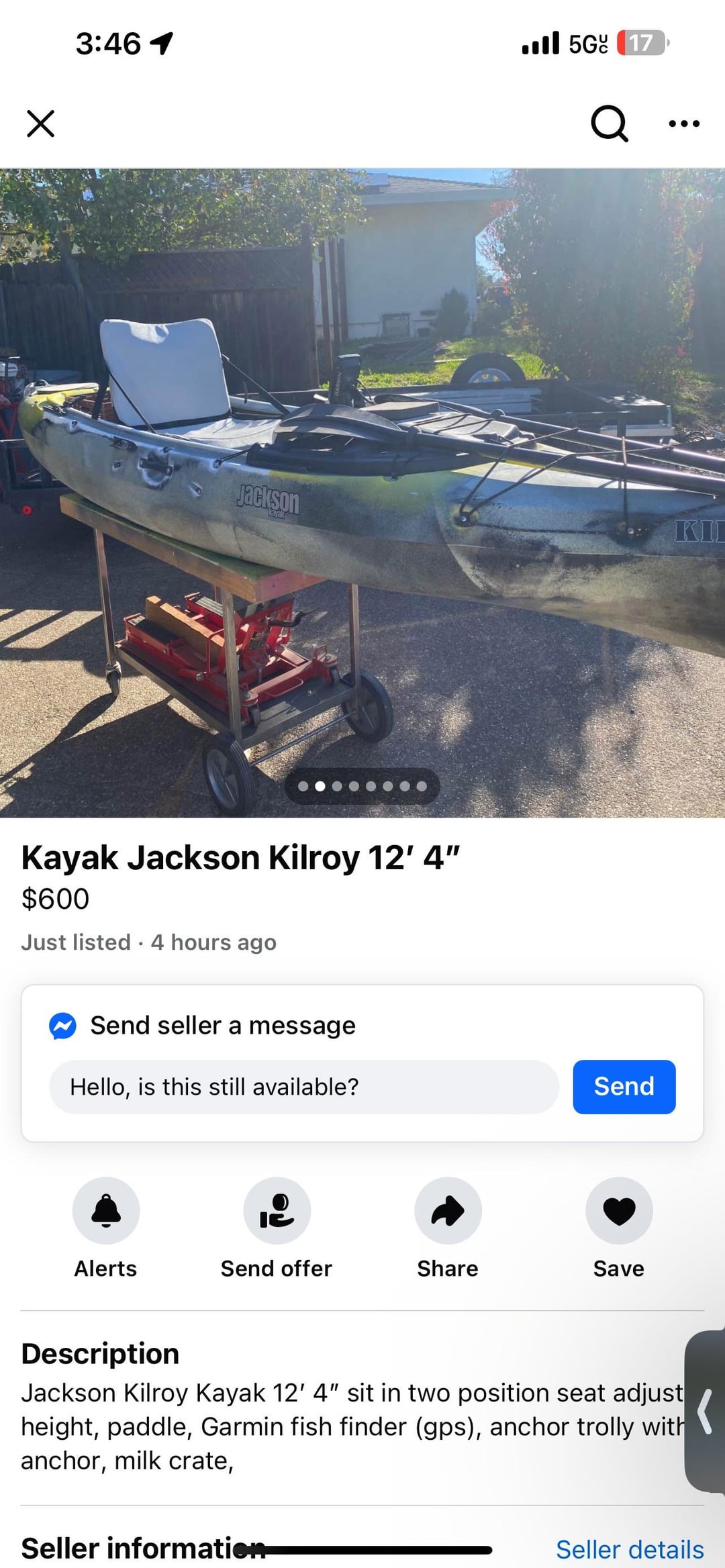Tap Send offer
725x1568 pixels.
coord(277,1211)
